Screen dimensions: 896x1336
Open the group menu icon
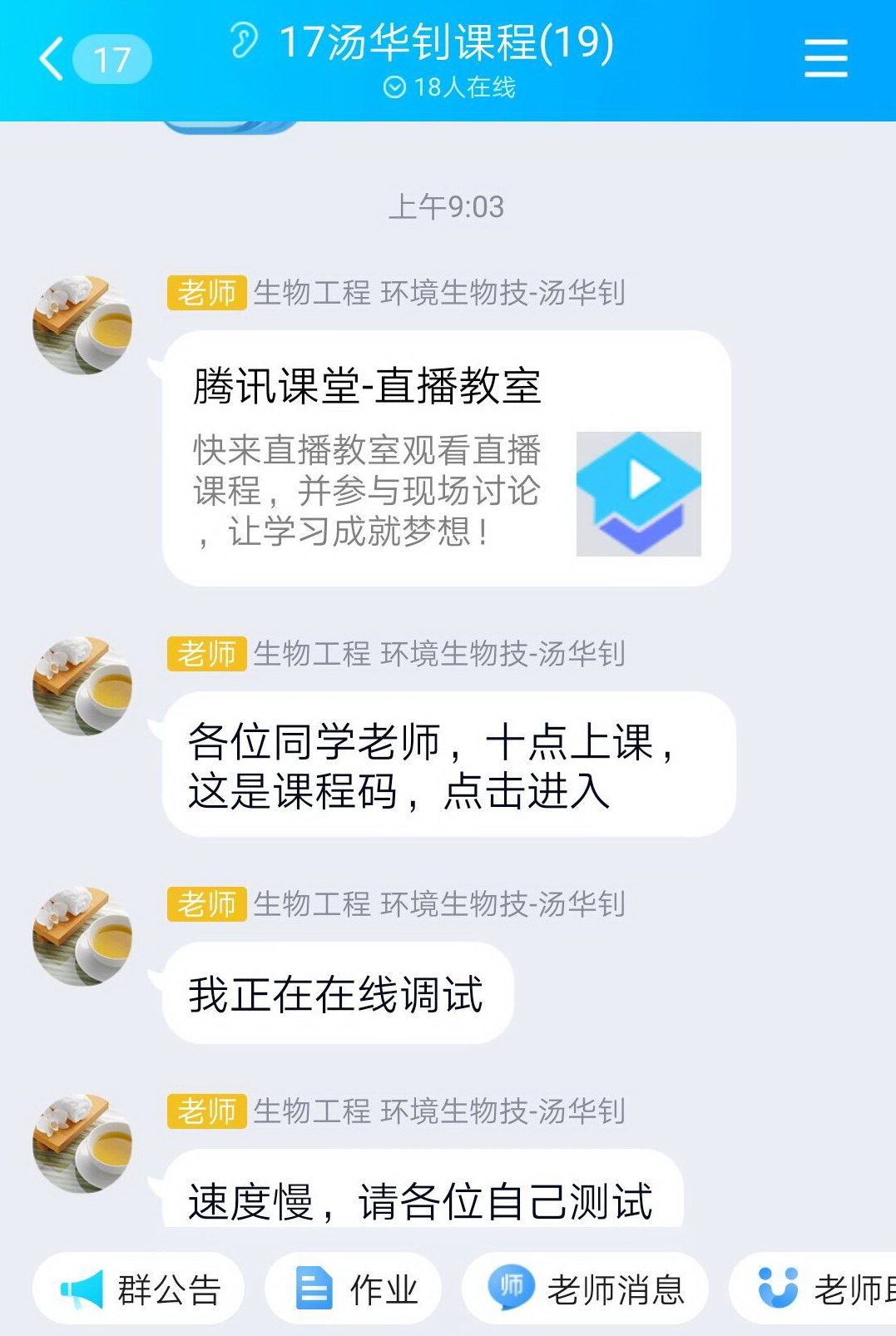pyautogui.click(x=825, y=59)
